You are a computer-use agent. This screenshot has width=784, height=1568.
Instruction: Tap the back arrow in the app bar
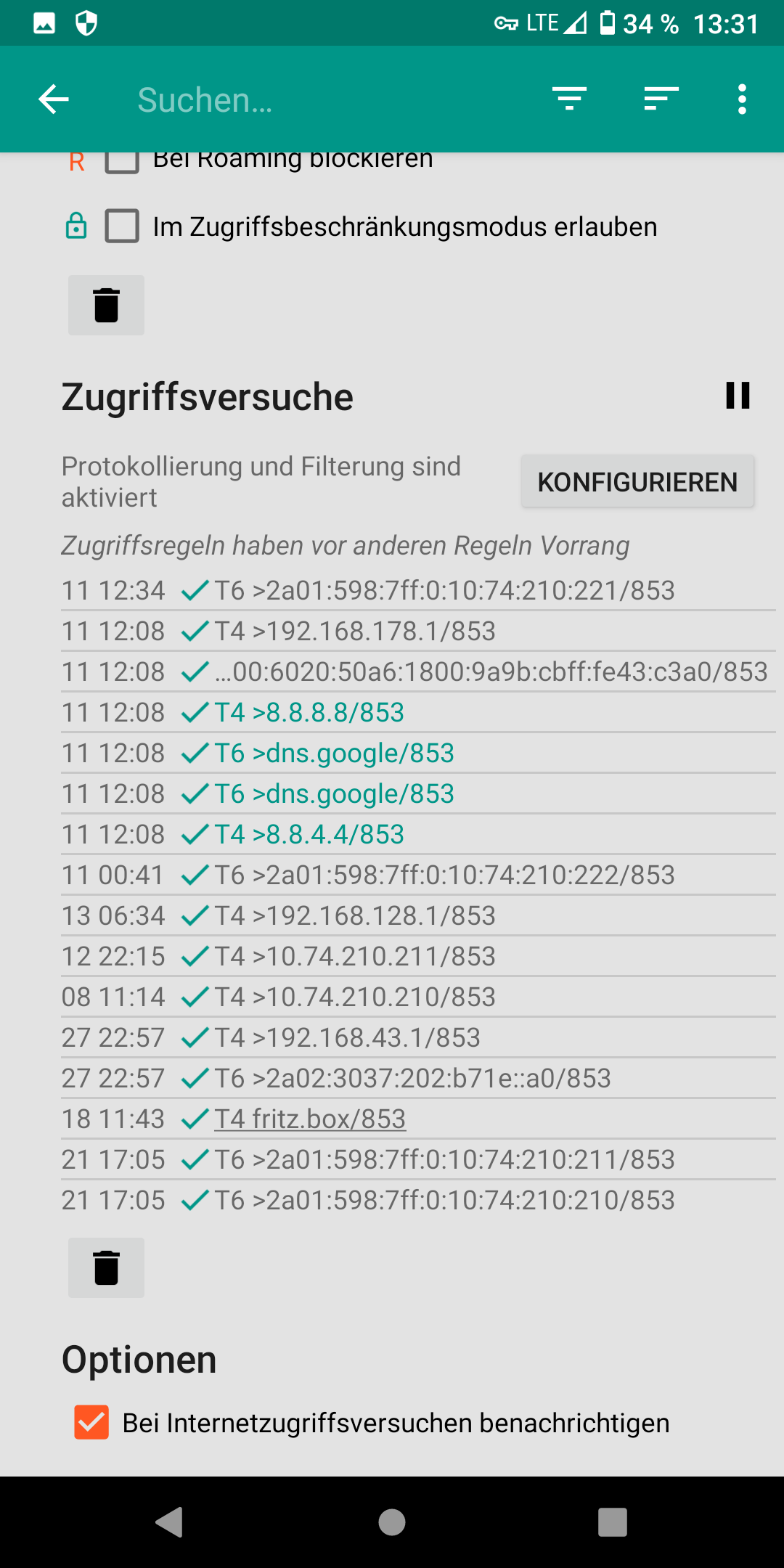tap(54, 99)
